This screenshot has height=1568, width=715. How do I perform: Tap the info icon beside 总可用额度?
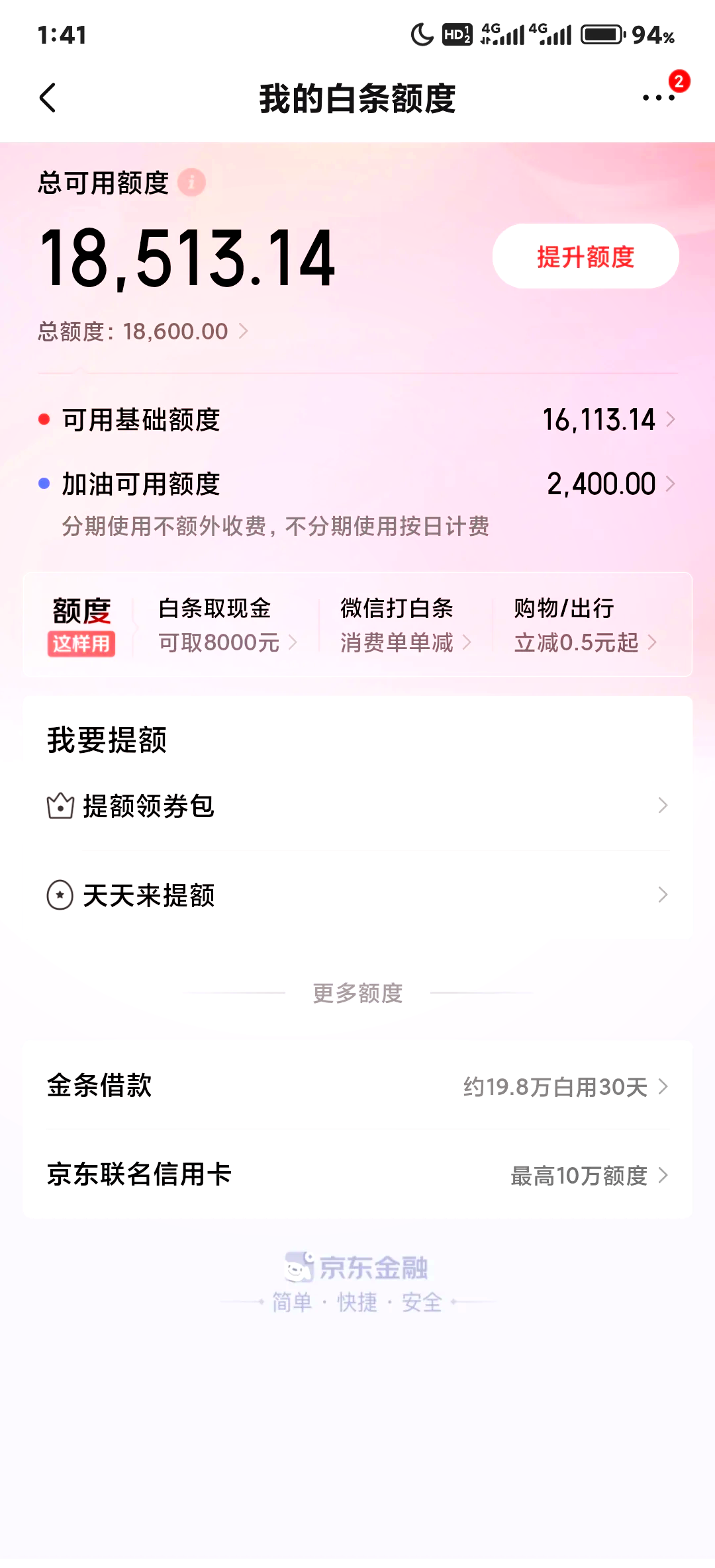[x=191, y=183]
